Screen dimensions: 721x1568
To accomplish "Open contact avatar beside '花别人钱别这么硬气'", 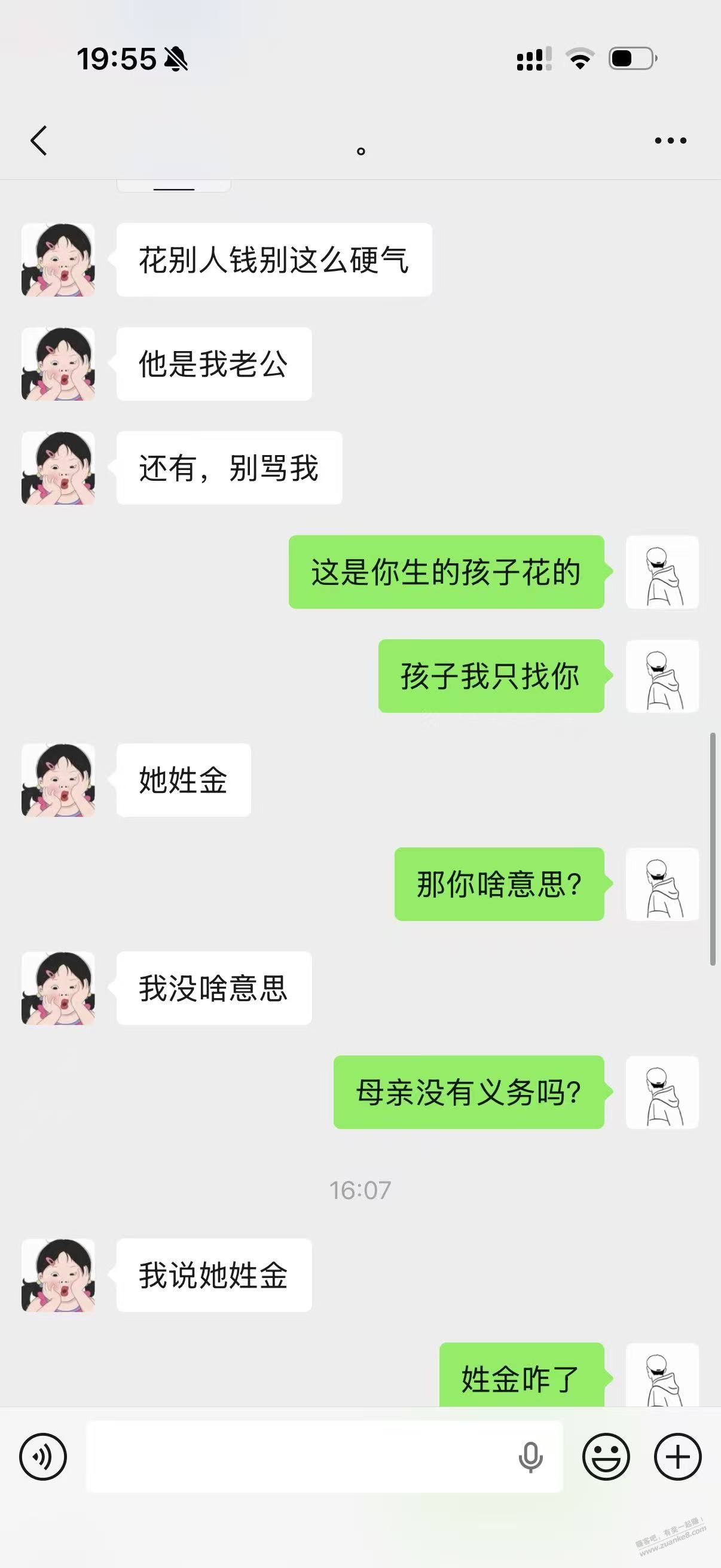I will (59, 260).
